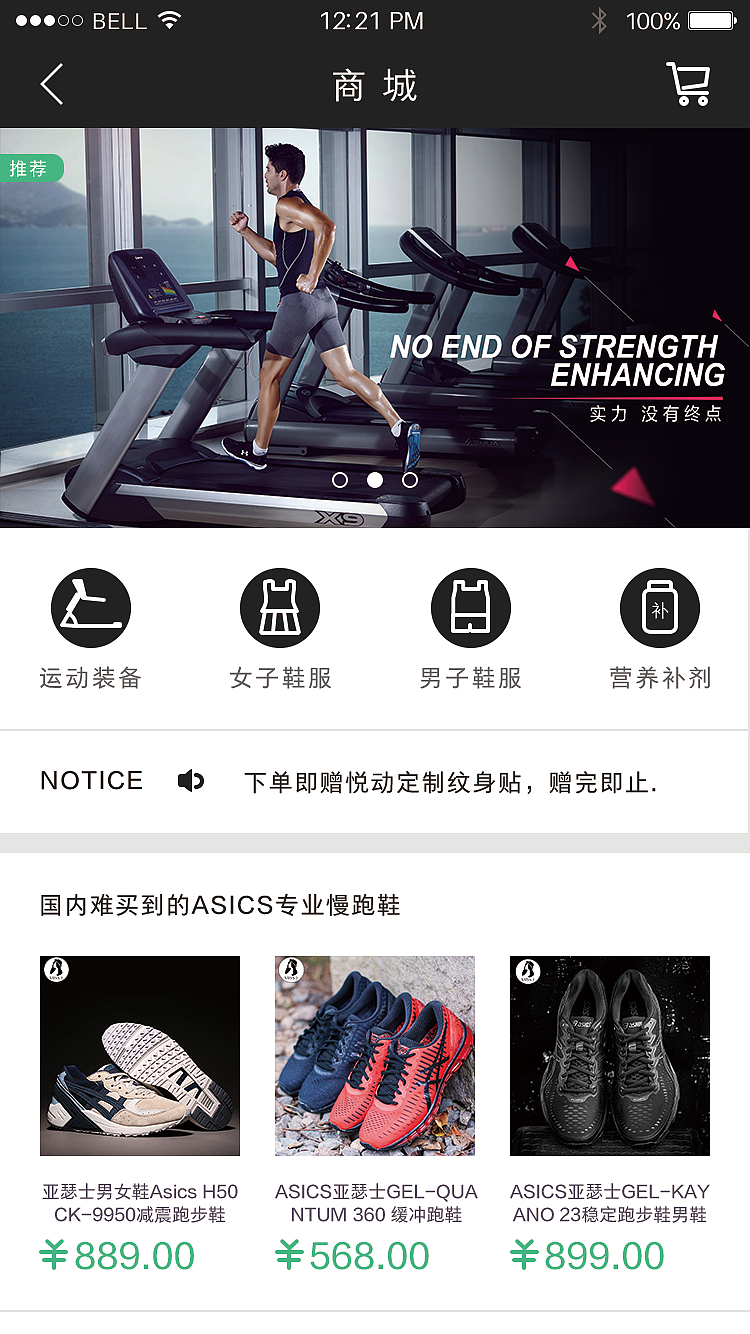Screen dimensions: 750x1334
Task: Select the first banner page dot
Action: [x=340, y=480]
